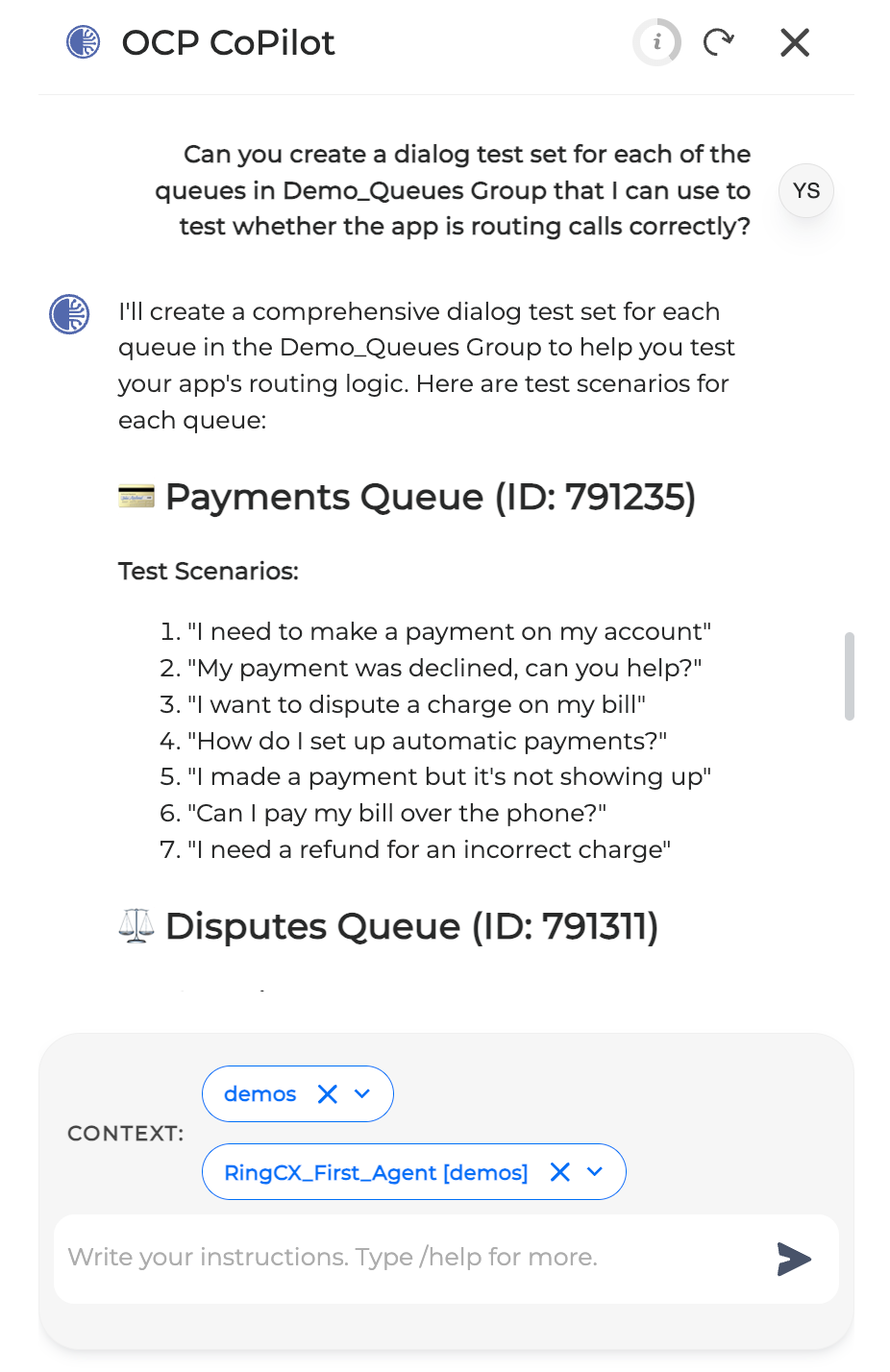The image size is (890, 1372).
Task: Click the instructions input field
Action: [x=384, y=1258]
